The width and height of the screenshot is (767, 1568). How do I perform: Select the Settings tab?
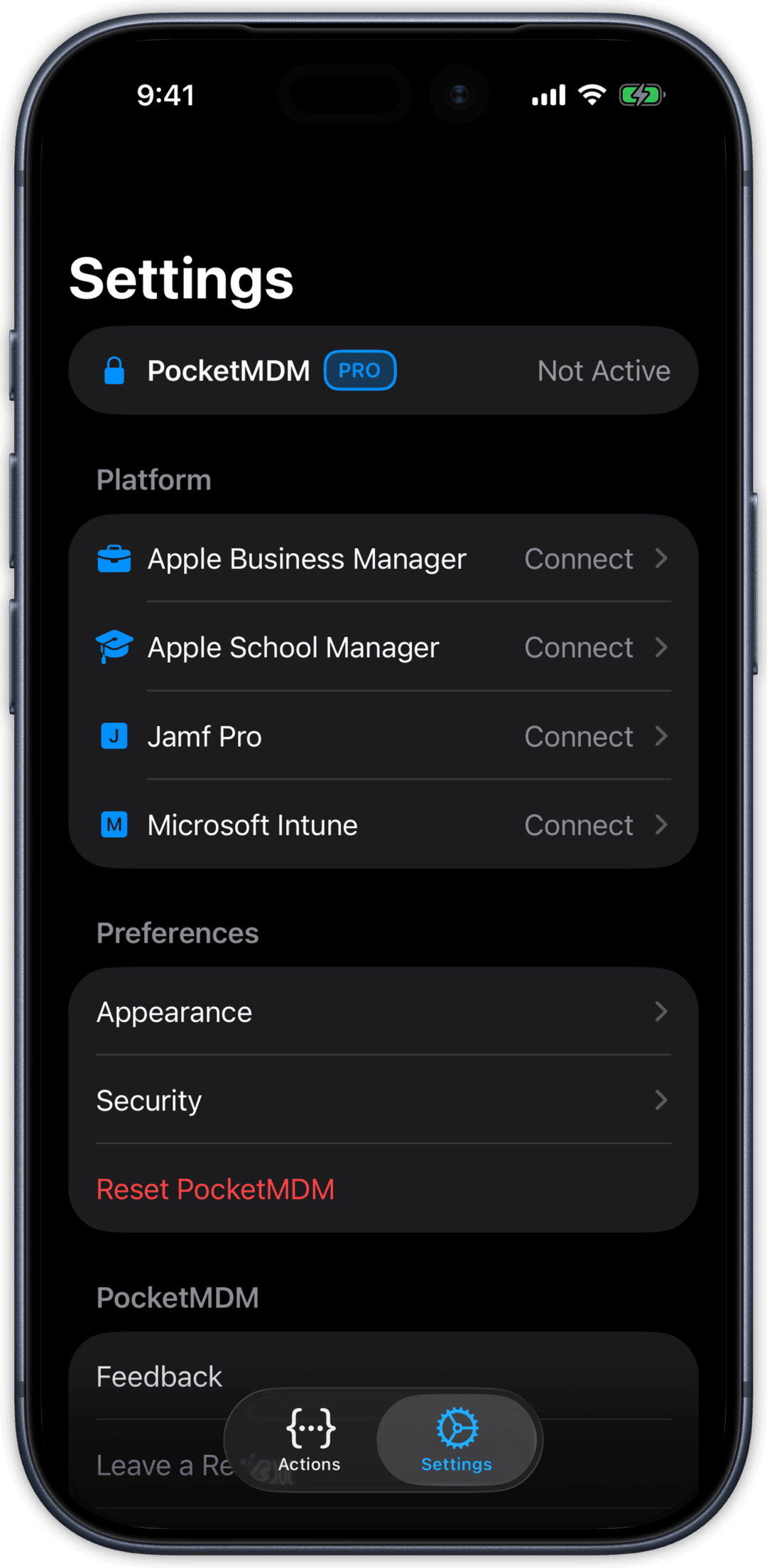pos(457,1440)
